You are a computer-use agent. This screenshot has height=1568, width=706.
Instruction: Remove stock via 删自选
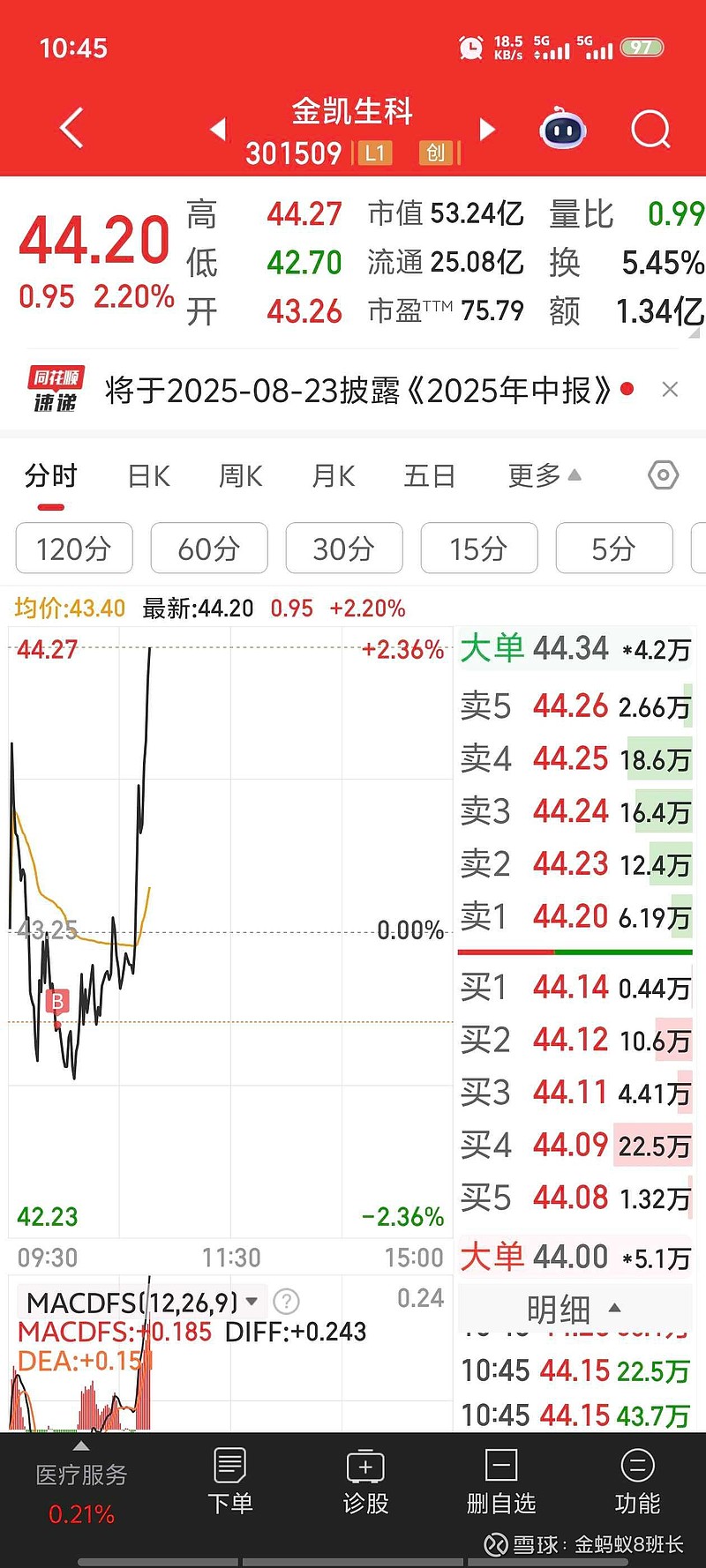point(501,1481)
